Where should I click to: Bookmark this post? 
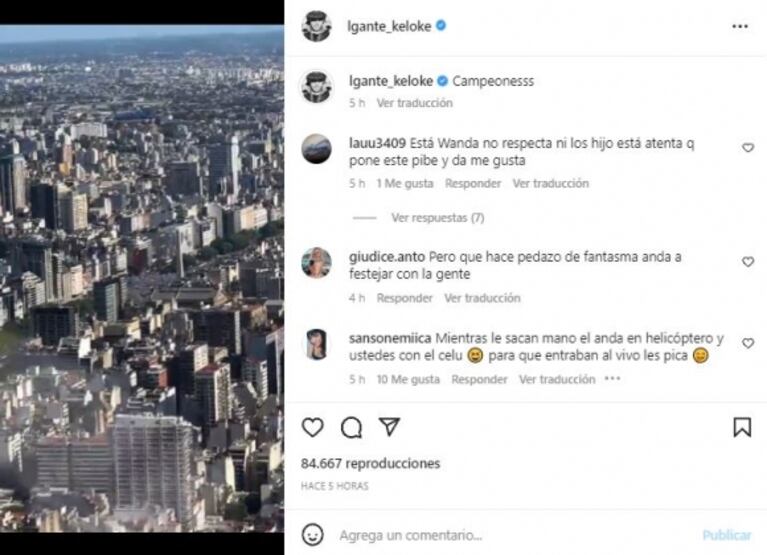pyautogui.click(x=741, y=427)
